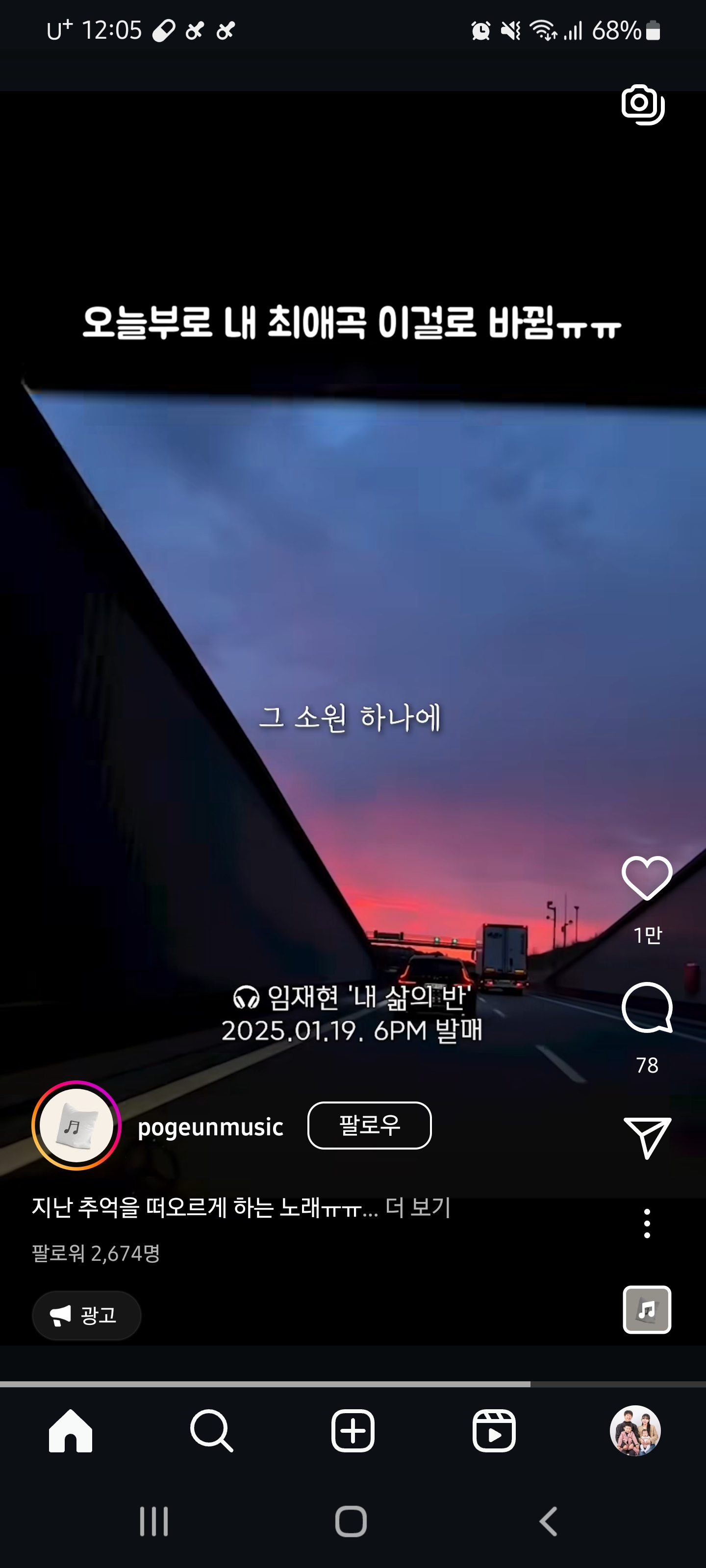This screenshot has height=1568, width=706.
Task: Switch to the Reels tab
Action: pyautogui.click(x=494, y=1430)
